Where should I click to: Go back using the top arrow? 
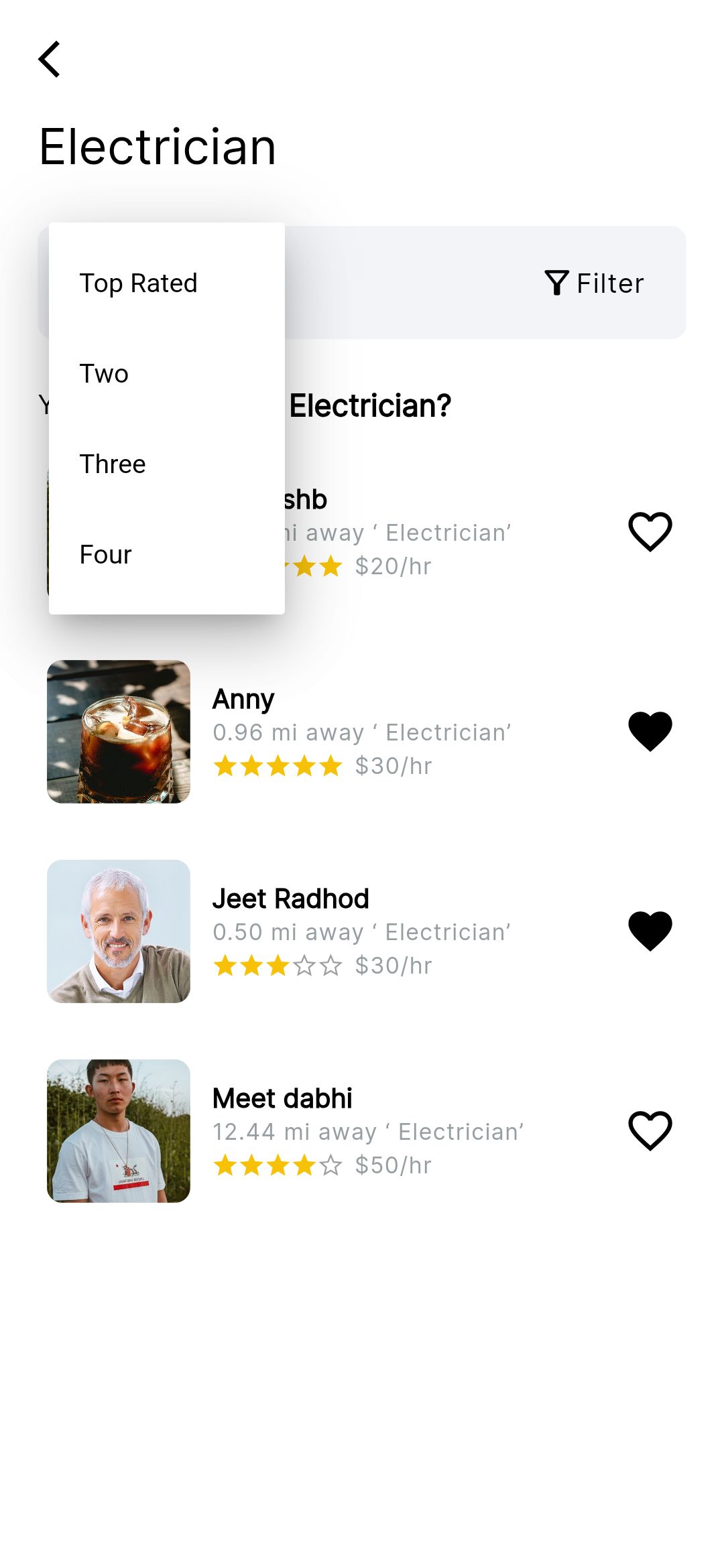tap(50, 59)
